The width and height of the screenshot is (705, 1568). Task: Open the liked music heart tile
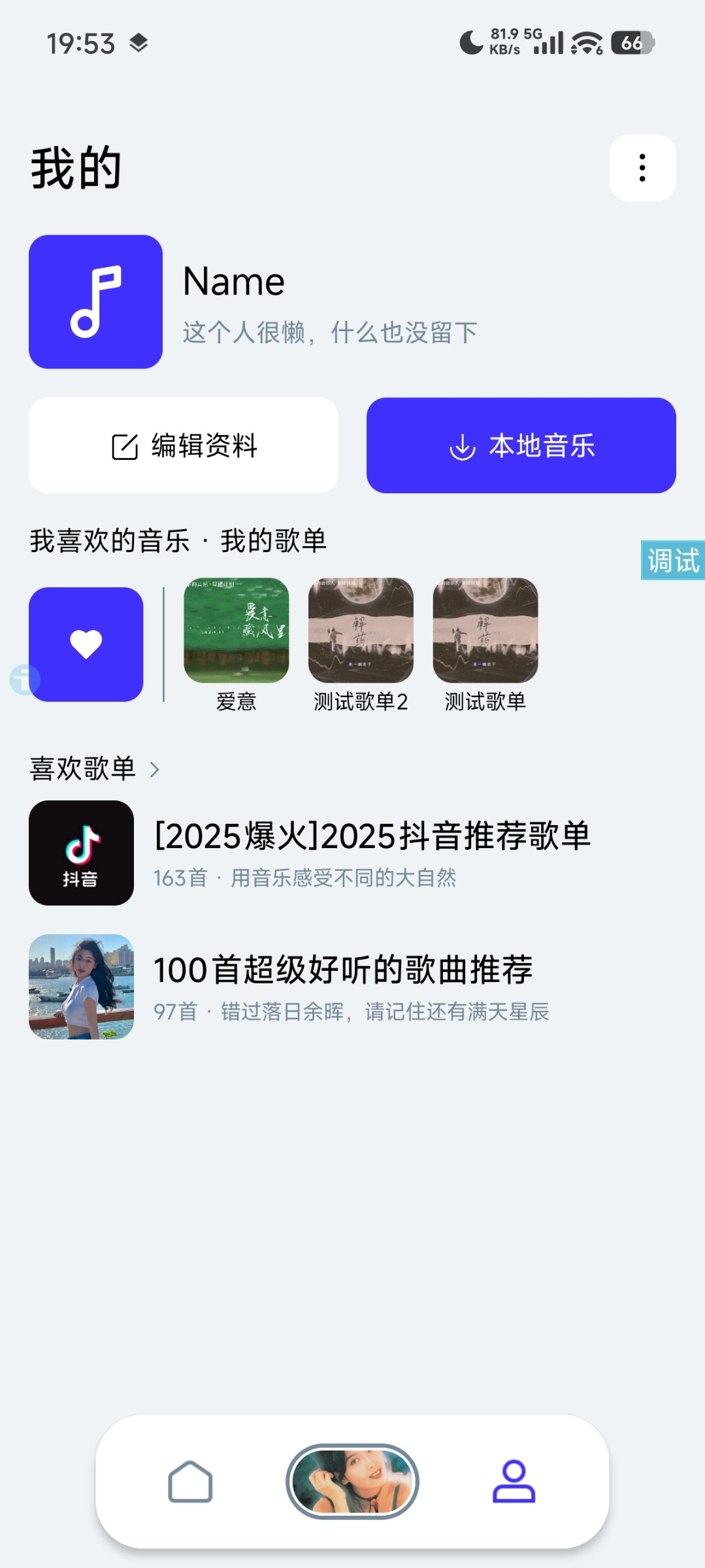[x=86, y=644]
